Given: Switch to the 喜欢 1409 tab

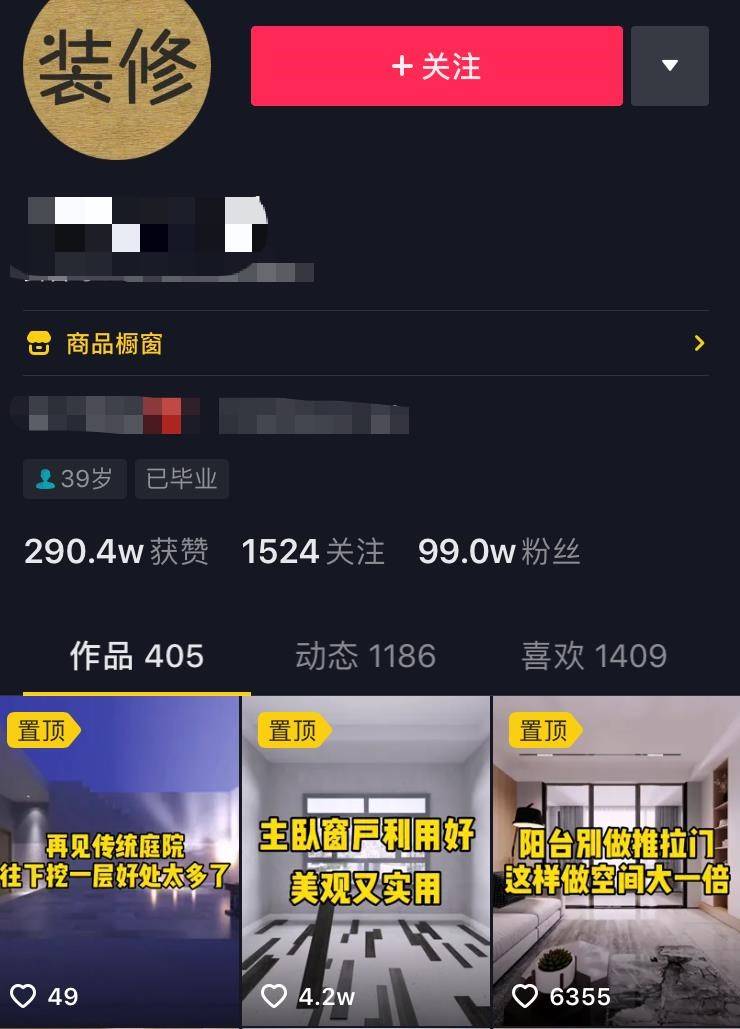Looking at the screenshot, I should pyautogui.click(x=594, y=656).
